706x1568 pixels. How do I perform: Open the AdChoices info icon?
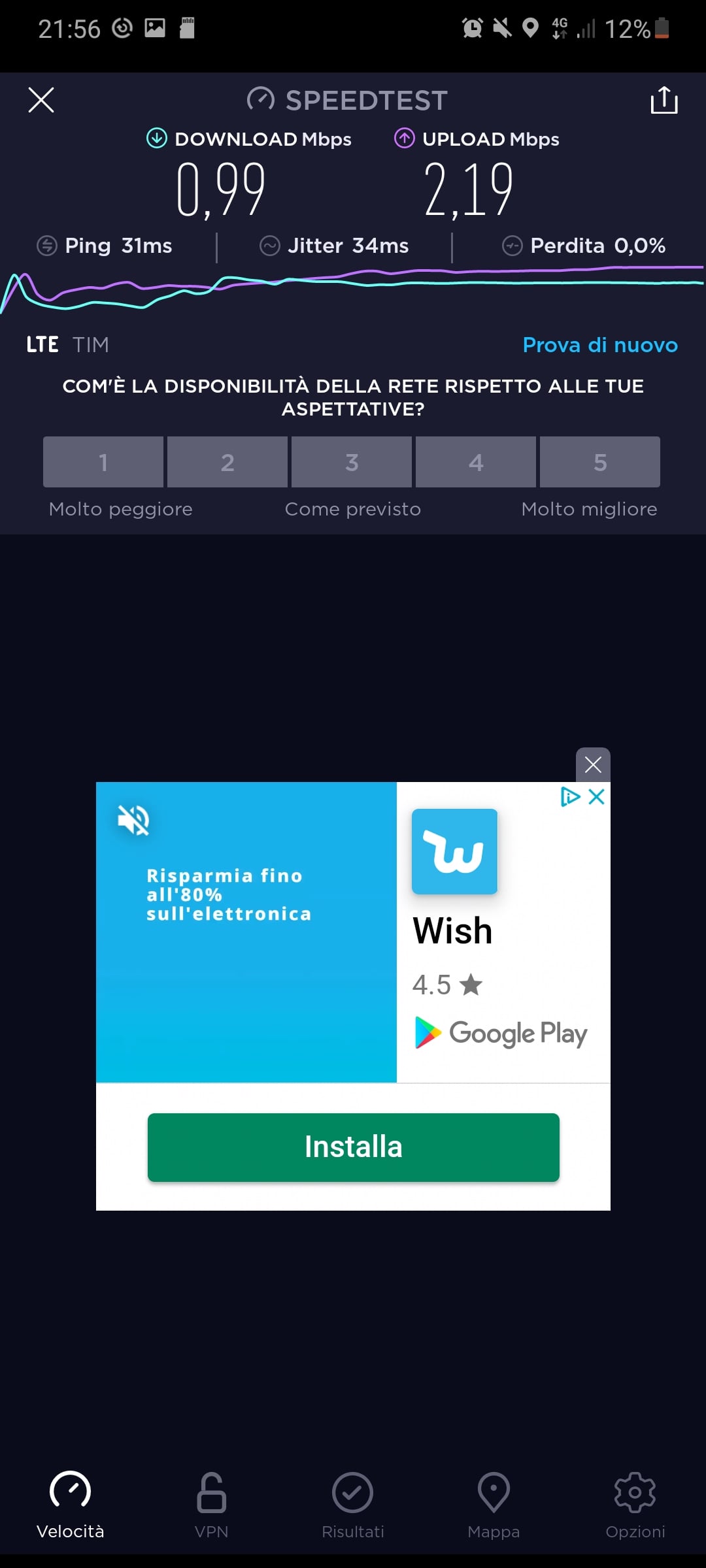[x=571, y=796]
